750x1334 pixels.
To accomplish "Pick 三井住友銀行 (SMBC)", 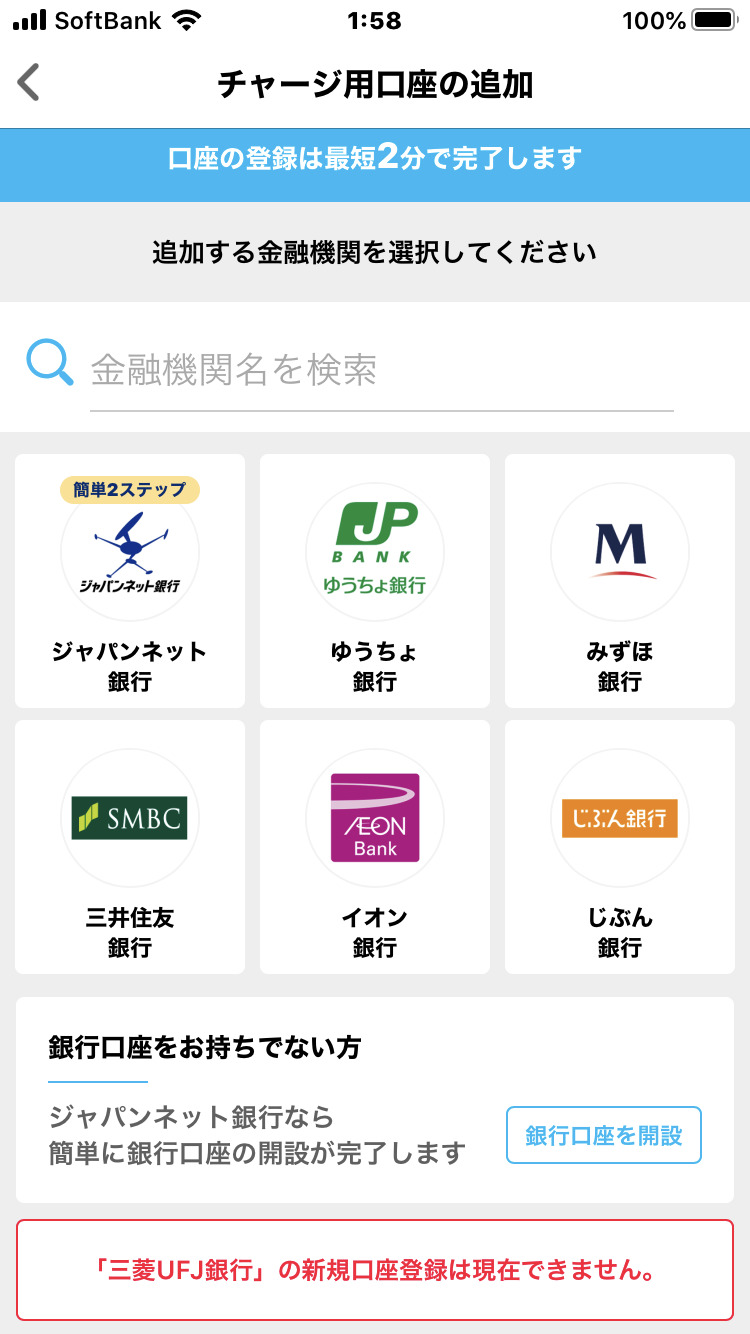I will point(130,846).
